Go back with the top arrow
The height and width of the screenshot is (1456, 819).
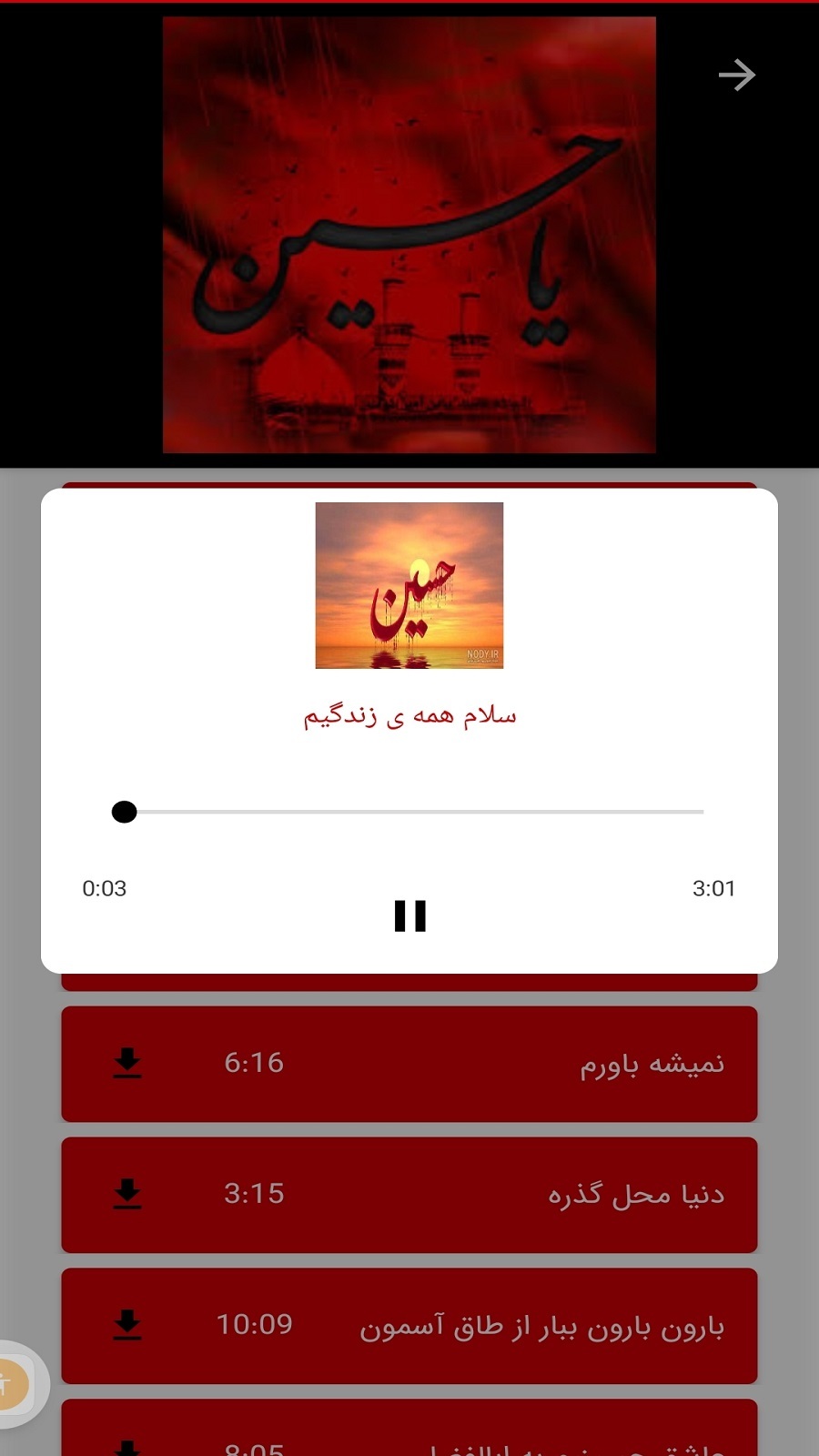pyautogui.click(x=736, y=75)
